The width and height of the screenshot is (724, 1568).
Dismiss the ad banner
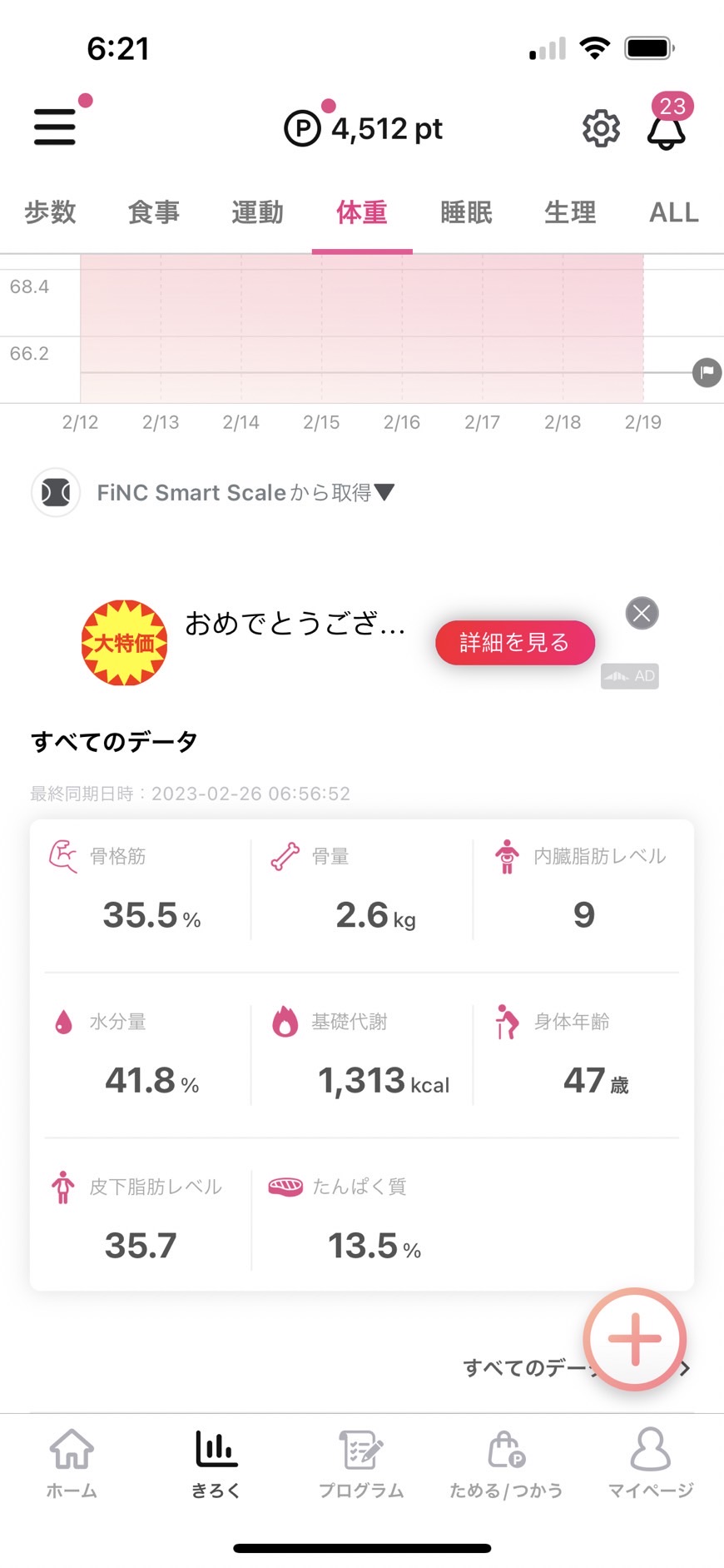click(642, 614)
